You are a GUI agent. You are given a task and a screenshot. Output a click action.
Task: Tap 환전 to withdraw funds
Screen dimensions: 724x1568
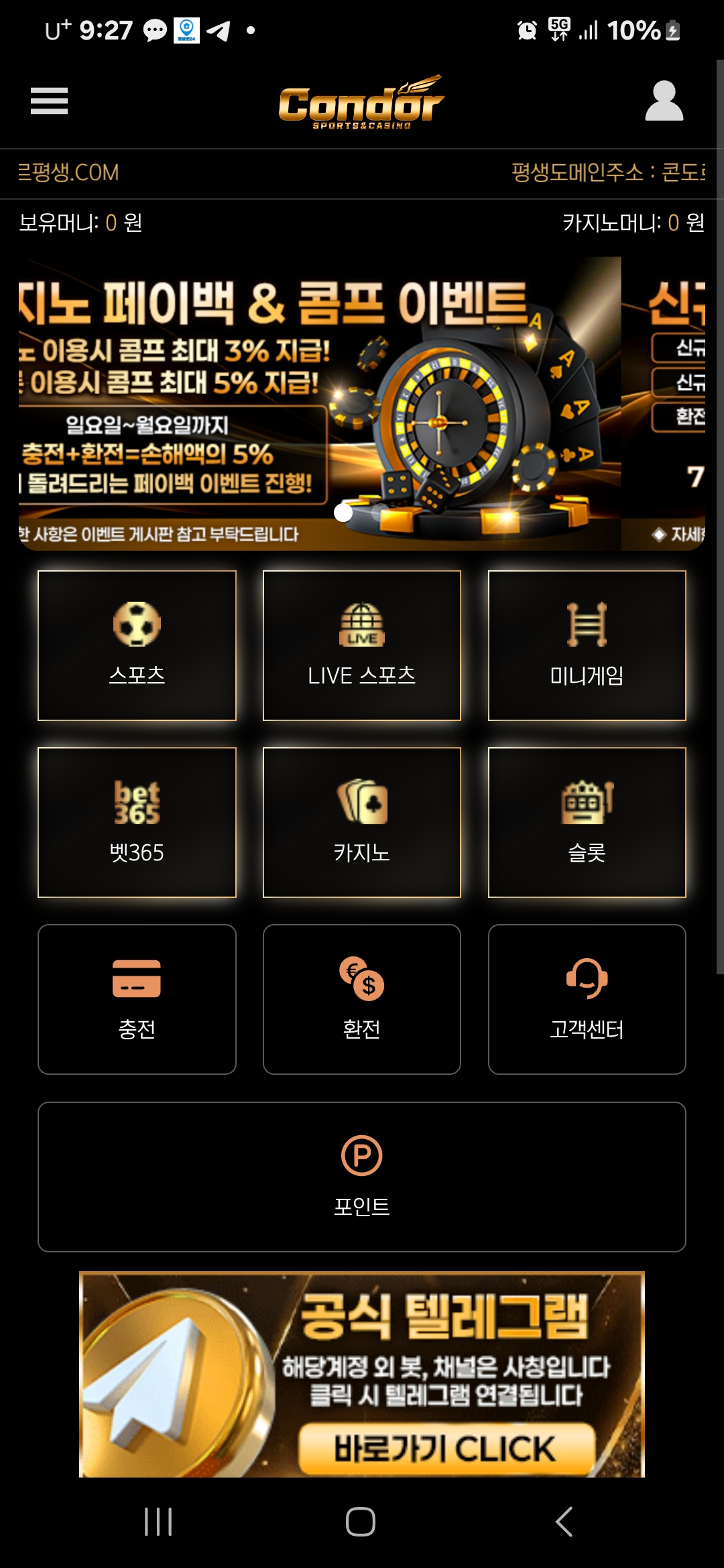[362, 999]
